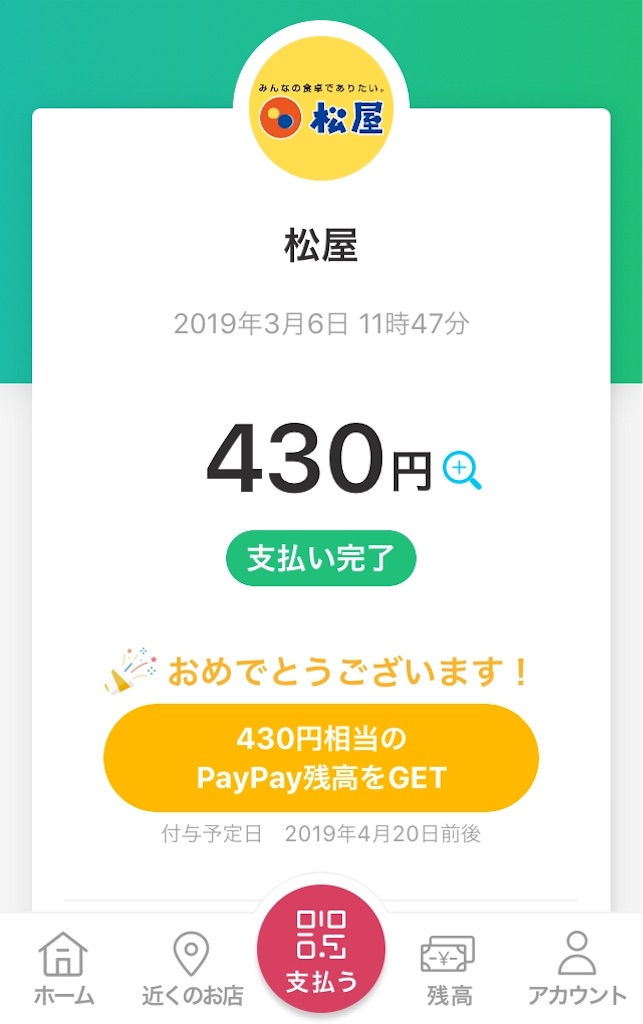Switch to the ホーム tab

click(x=64, y=968)
